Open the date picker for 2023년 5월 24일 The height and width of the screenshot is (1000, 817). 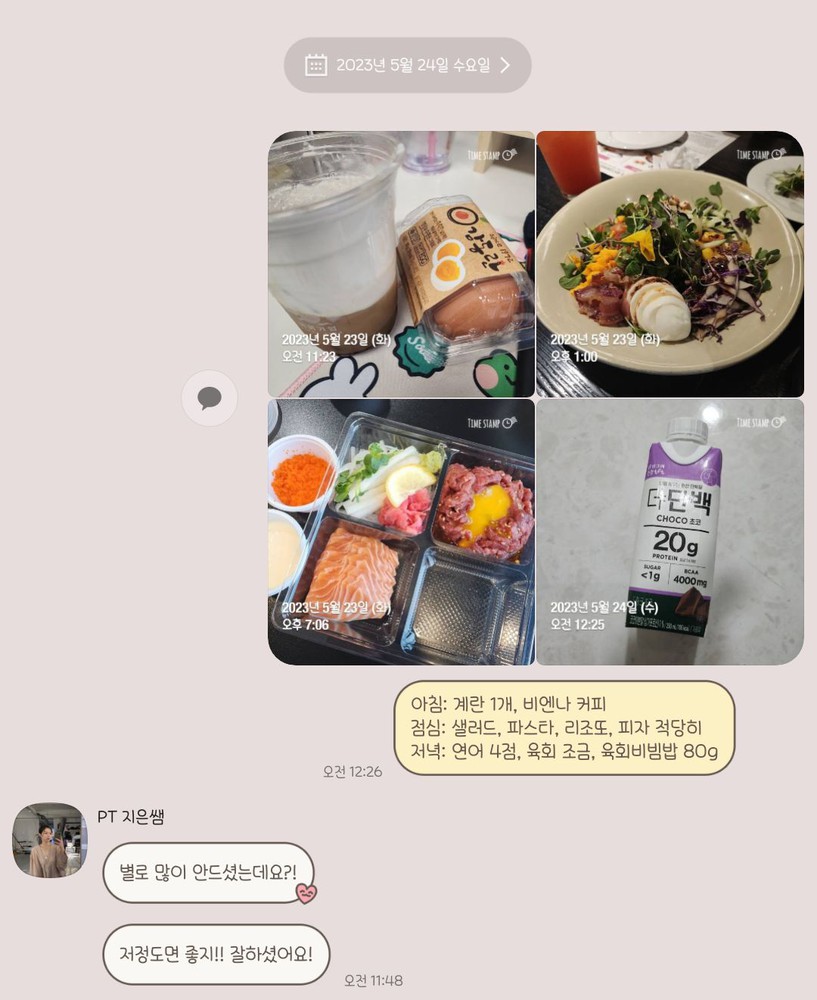(x=407, y=66)
